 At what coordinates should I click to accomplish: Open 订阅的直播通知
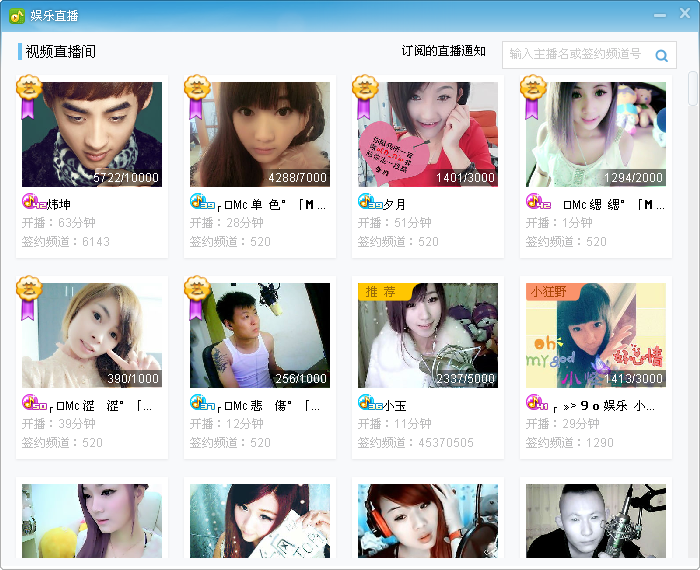coord(443,52)
